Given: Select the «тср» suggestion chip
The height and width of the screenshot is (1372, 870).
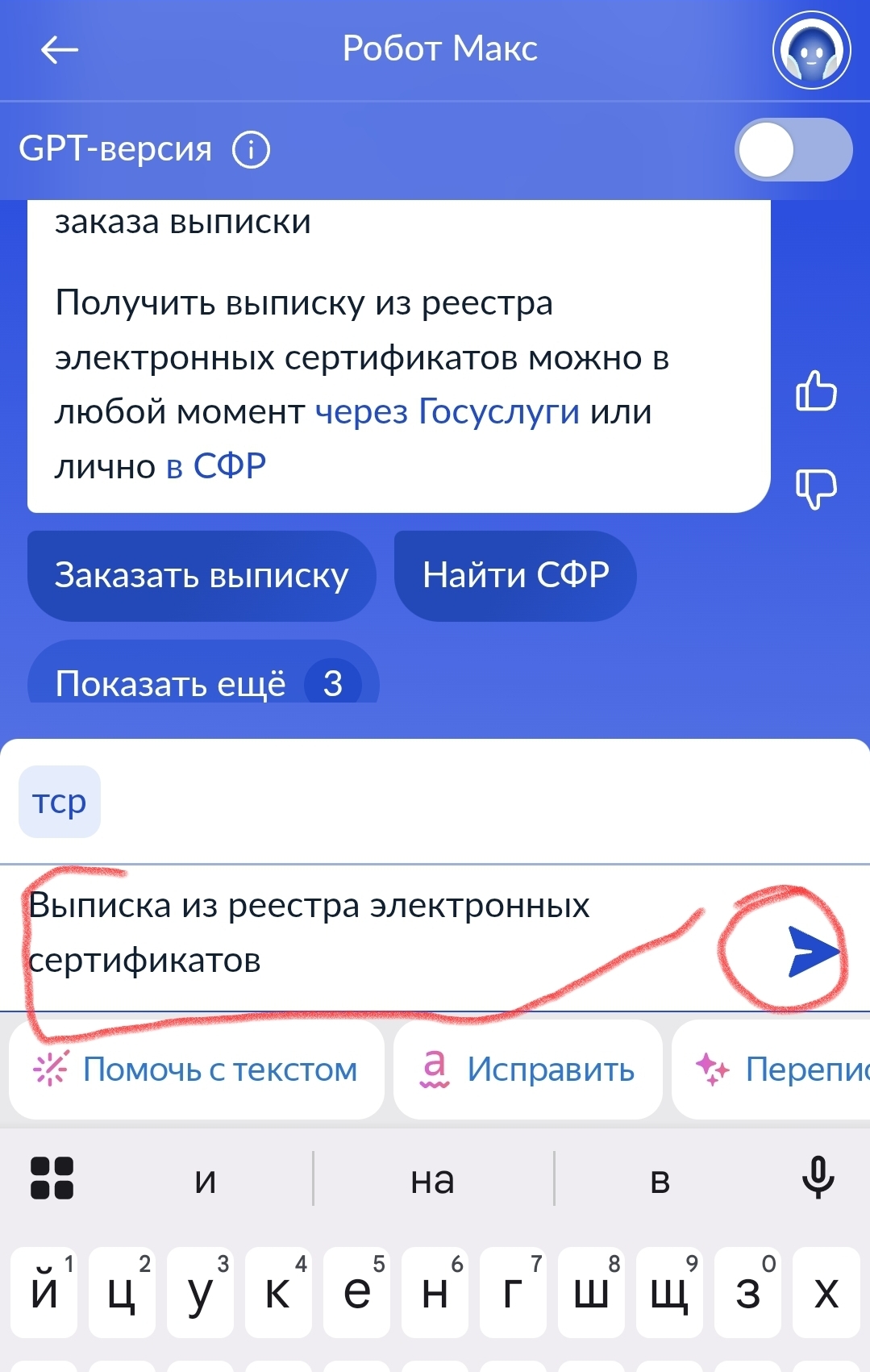Looking at the screenshot, I should coord(60,802).
